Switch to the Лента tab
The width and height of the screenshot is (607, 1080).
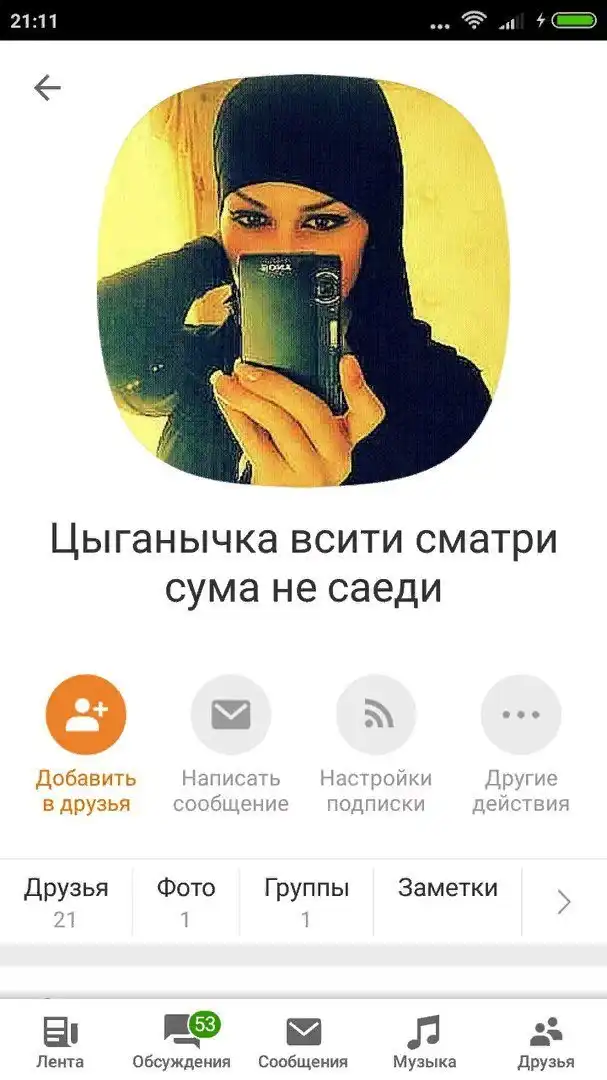60,1042
